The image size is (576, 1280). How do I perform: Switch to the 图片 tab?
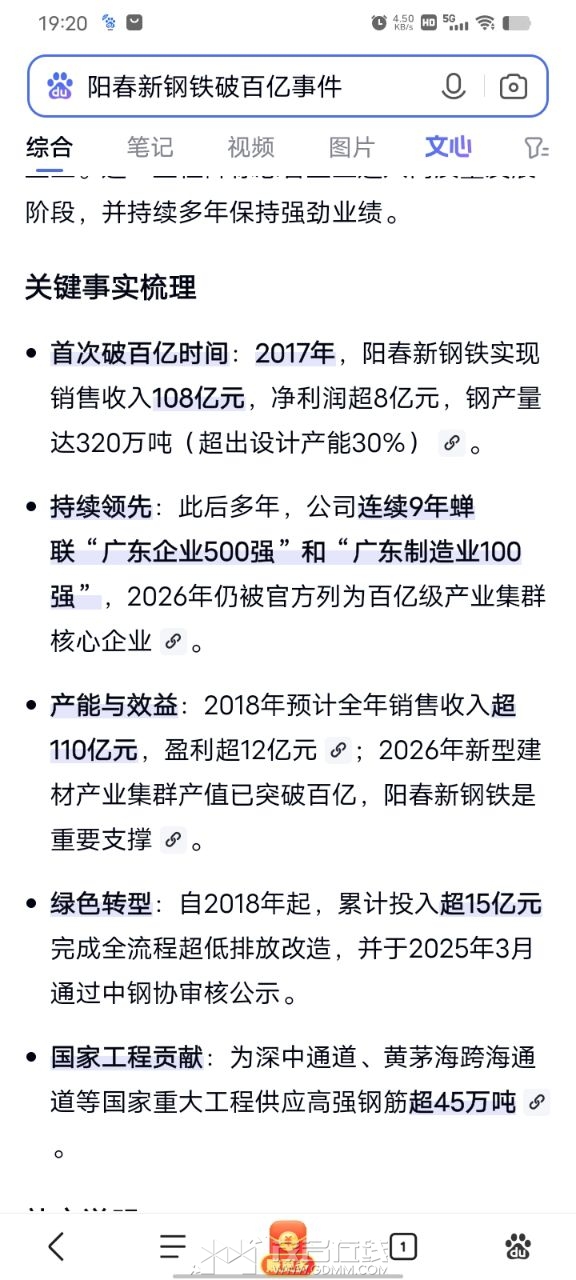352,147
